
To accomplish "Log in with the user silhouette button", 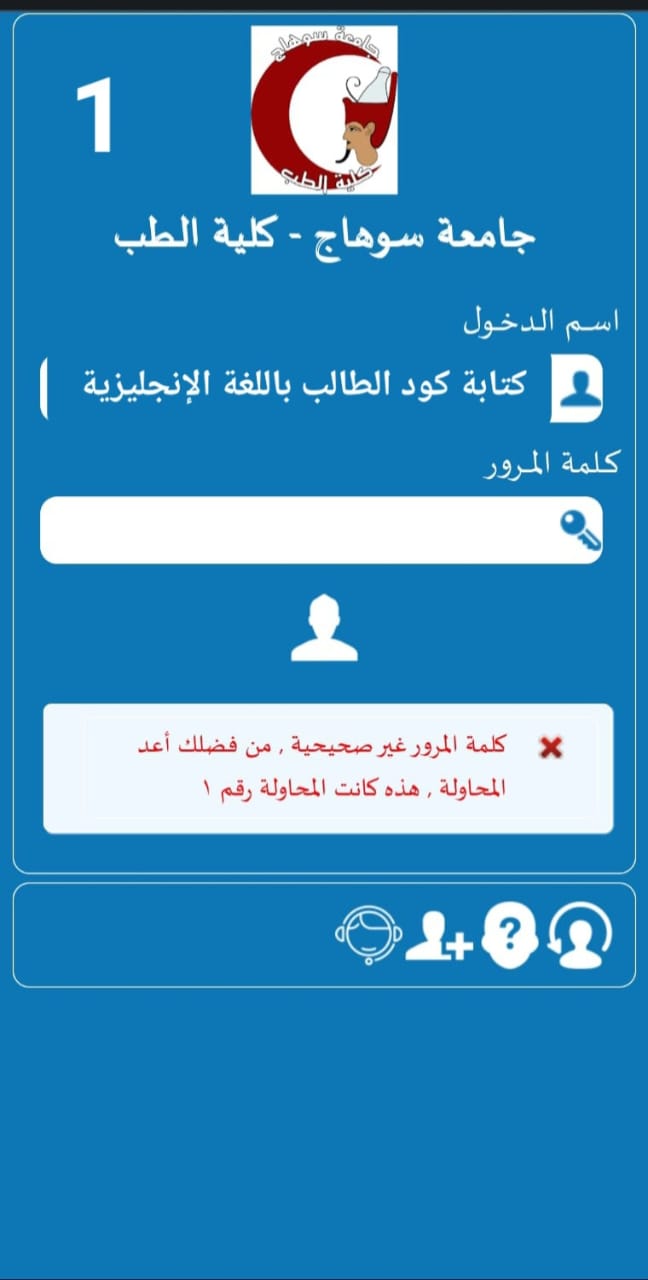I will click(324, 629).
